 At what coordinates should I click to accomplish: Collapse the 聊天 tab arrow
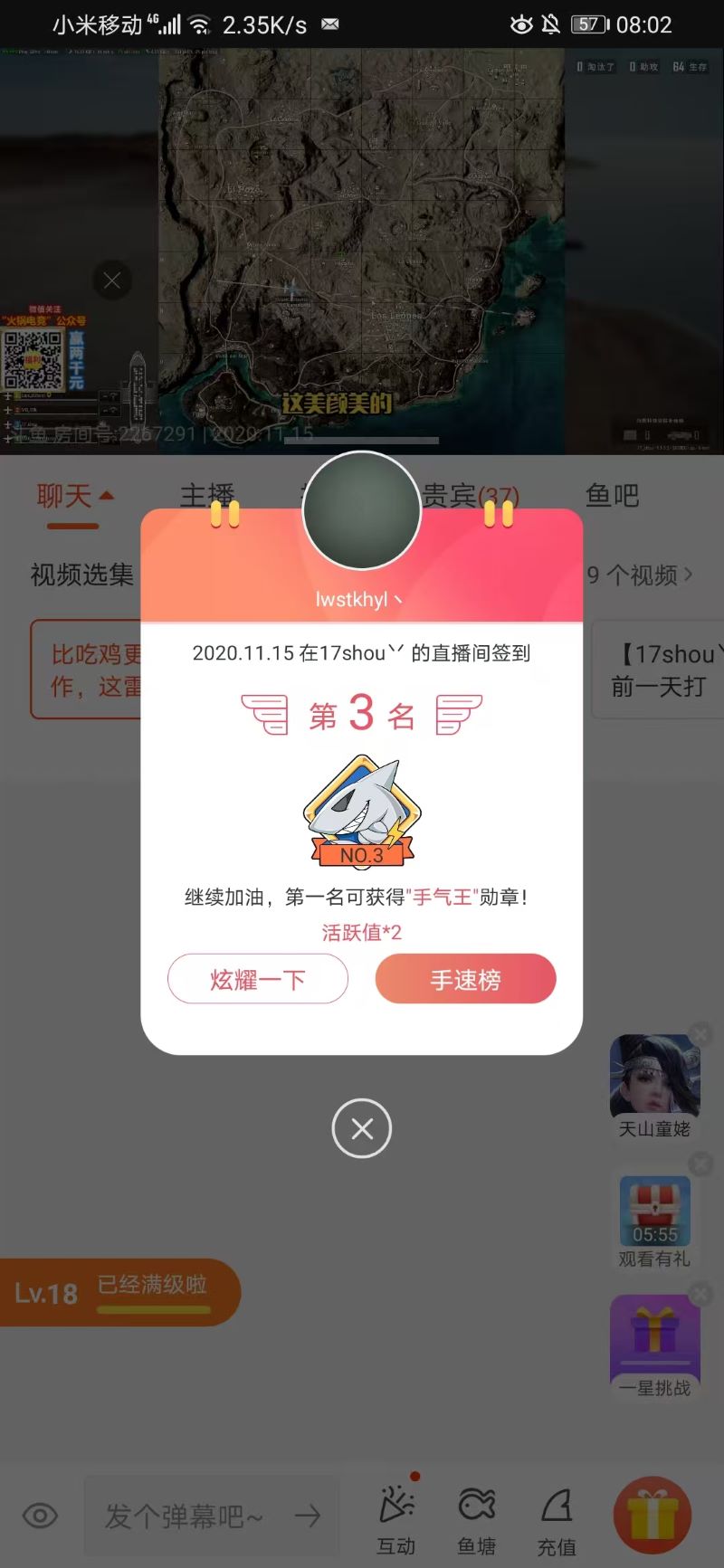tap(107, 497)
